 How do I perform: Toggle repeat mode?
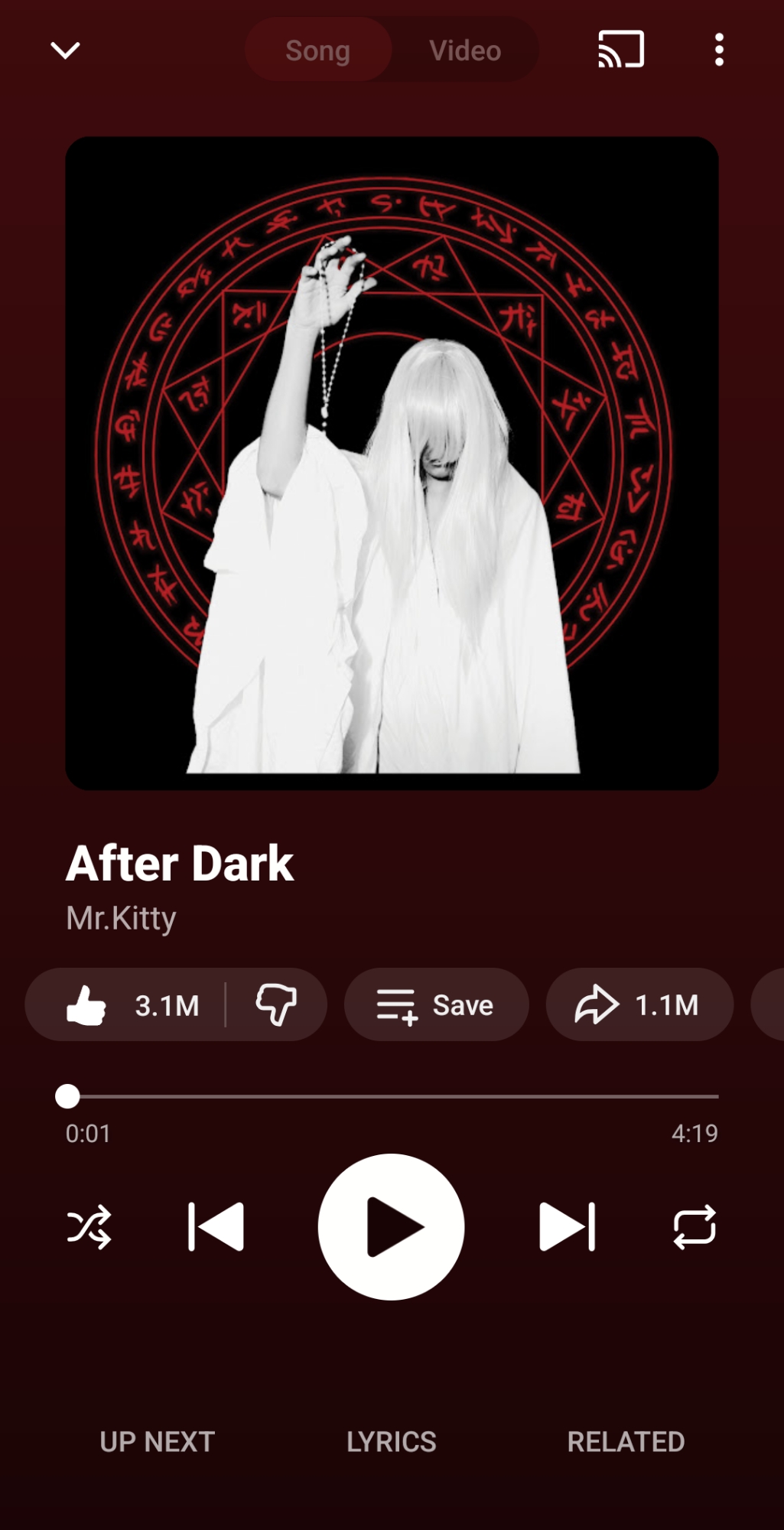tap(694, 1227)
